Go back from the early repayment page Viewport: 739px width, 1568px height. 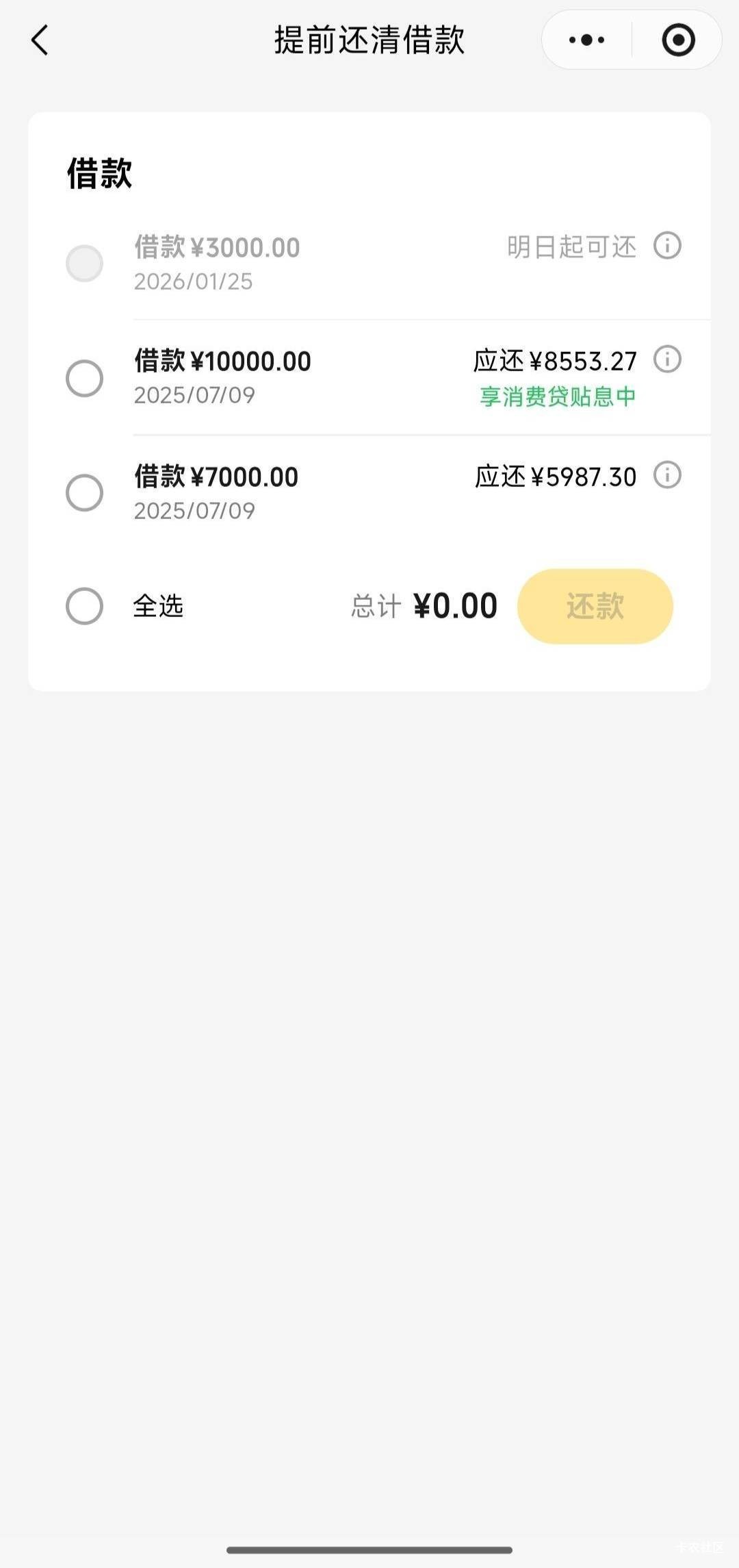tap(40, 40)
